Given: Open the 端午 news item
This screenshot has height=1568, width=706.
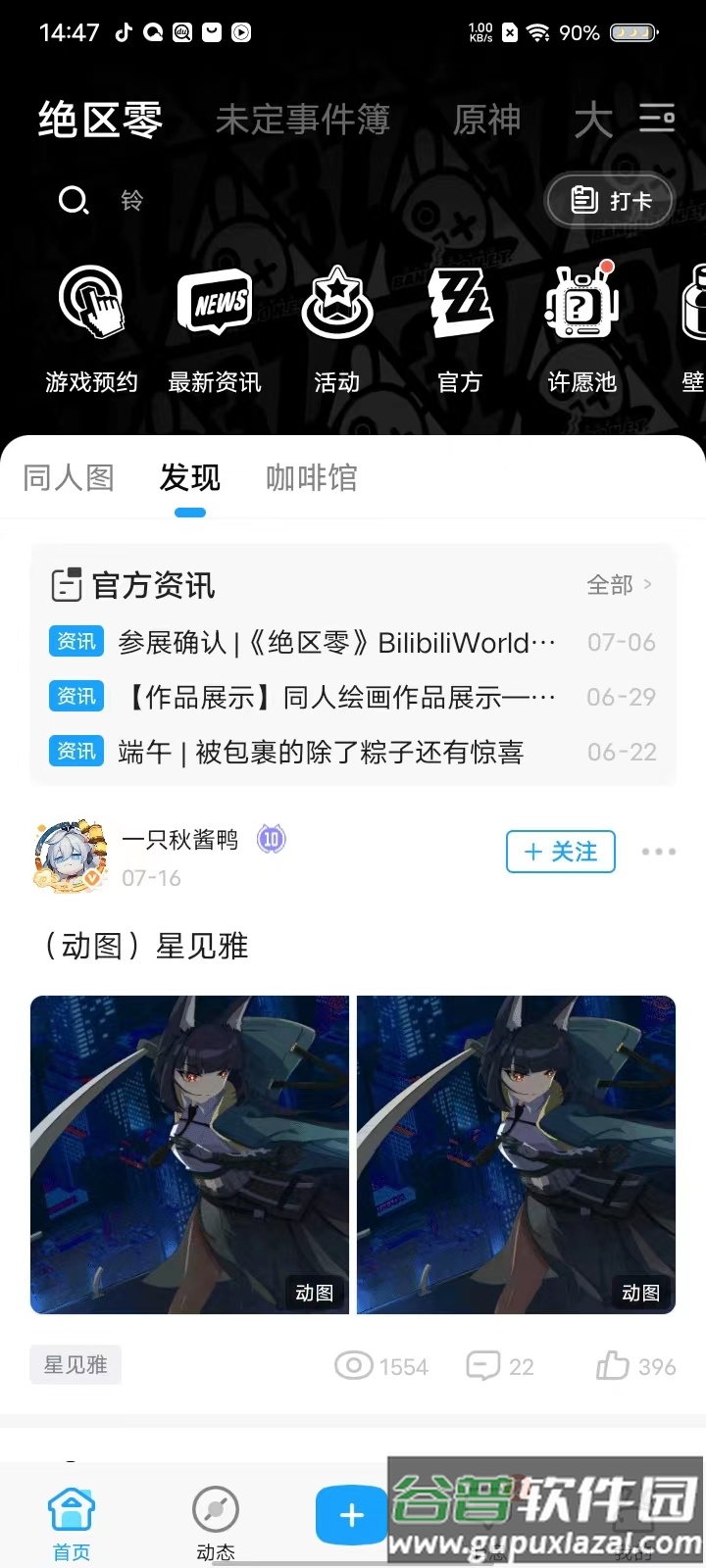Looking at the screenshot, I should point(321,753).
